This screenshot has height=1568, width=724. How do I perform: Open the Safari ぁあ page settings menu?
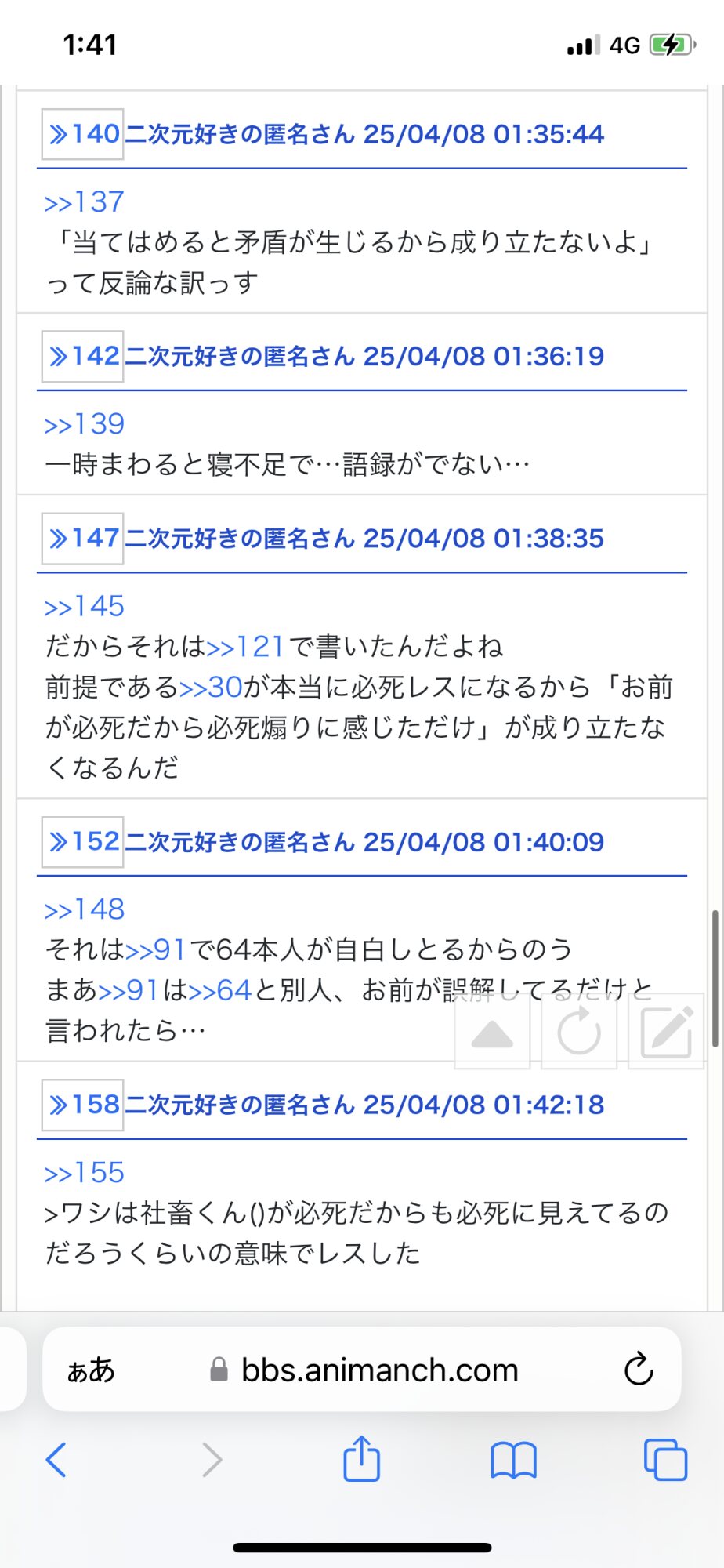pyautogui.click(x=91, y=1370)
